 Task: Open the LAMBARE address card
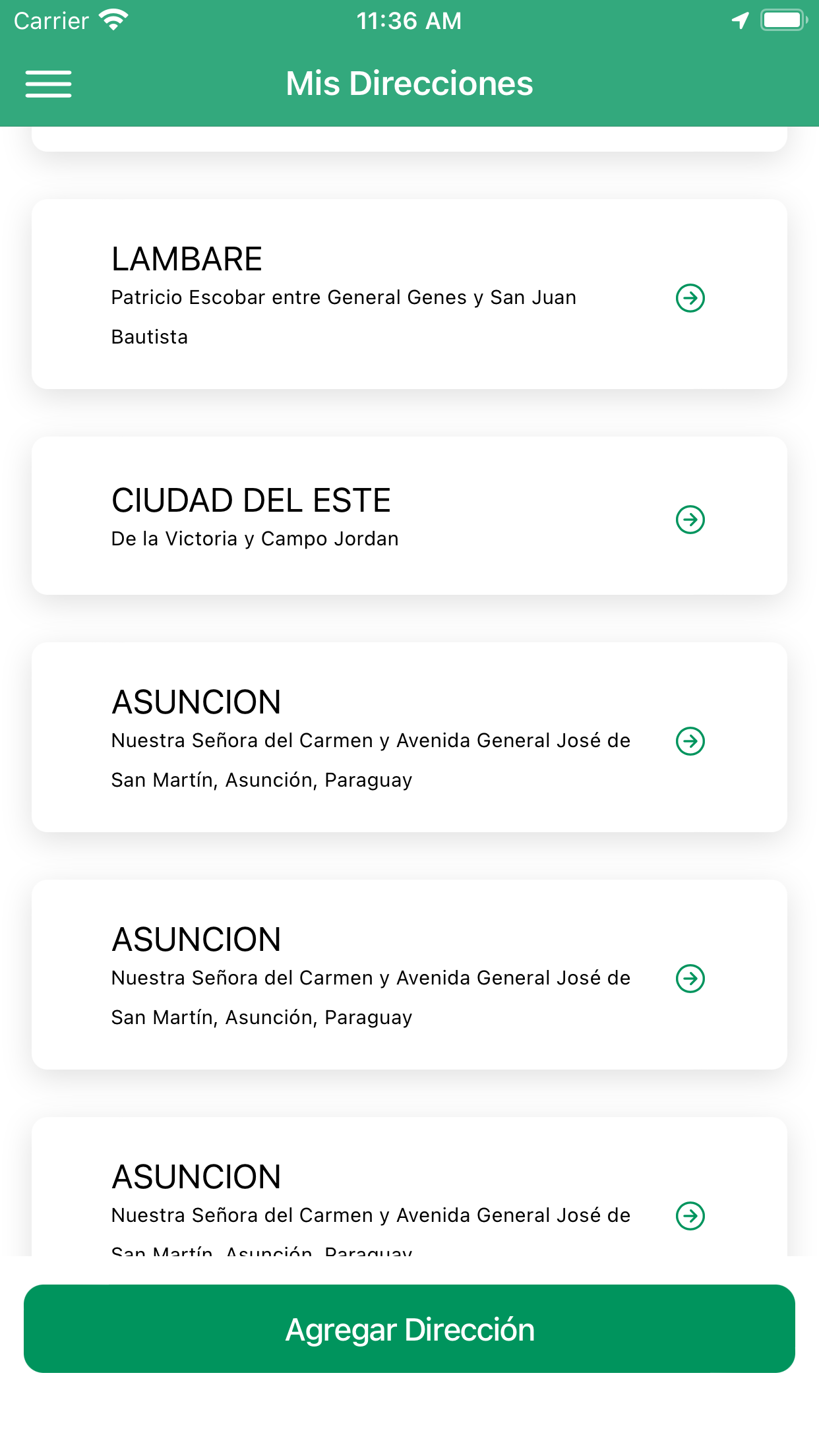point(343,295)
